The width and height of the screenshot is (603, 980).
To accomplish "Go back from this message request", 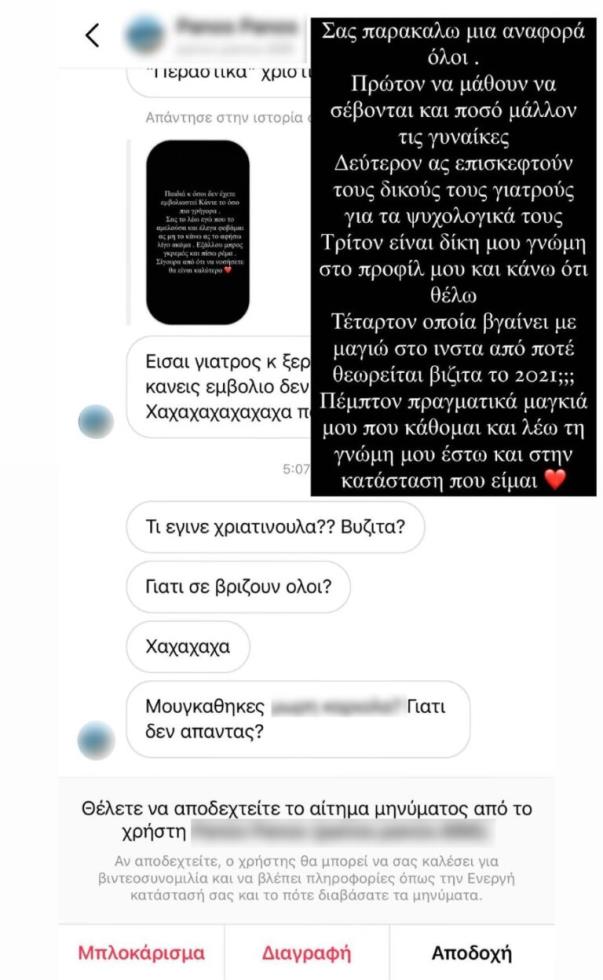I will [x=92, y=36].
